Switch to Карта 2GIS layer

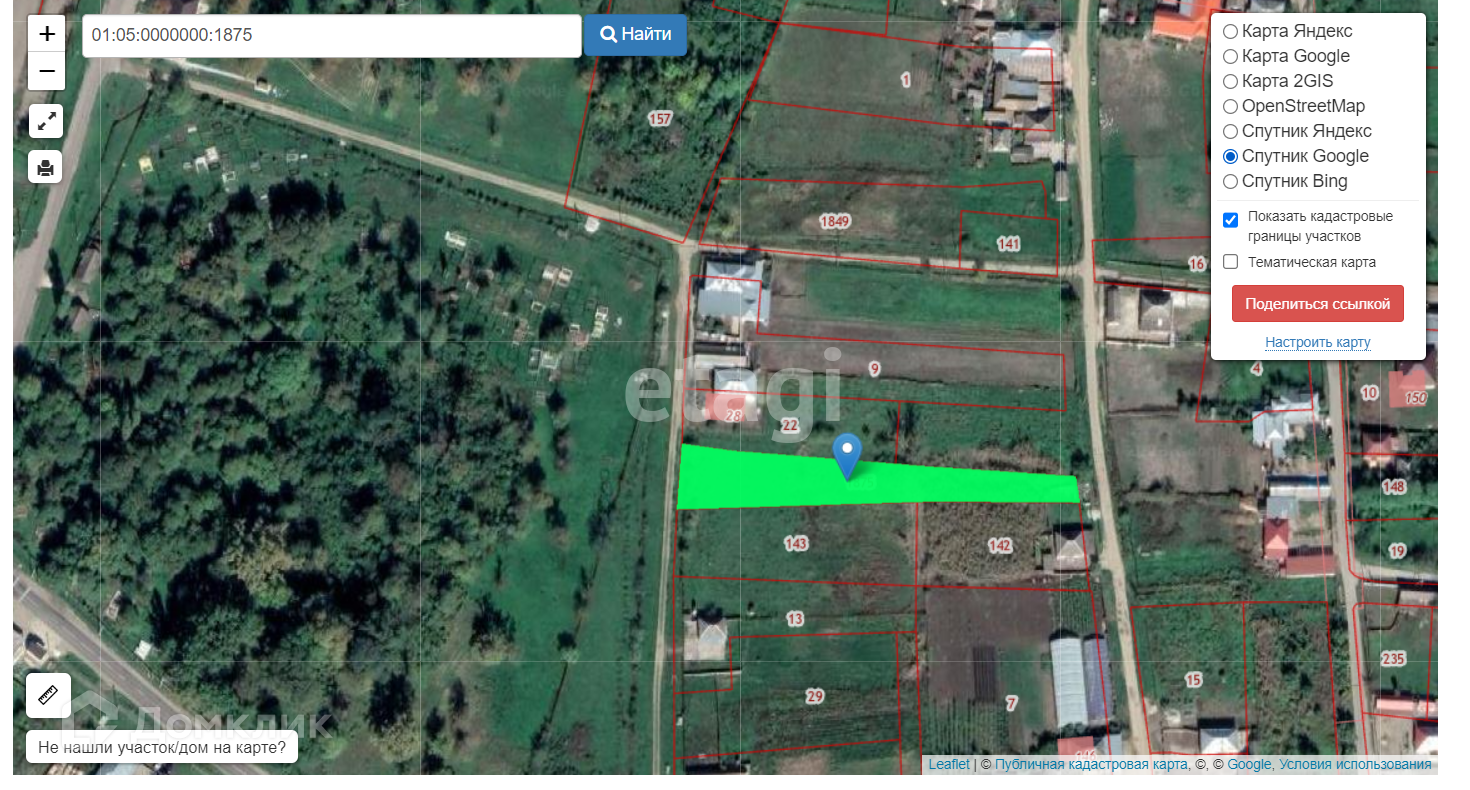click(1231, 81)
